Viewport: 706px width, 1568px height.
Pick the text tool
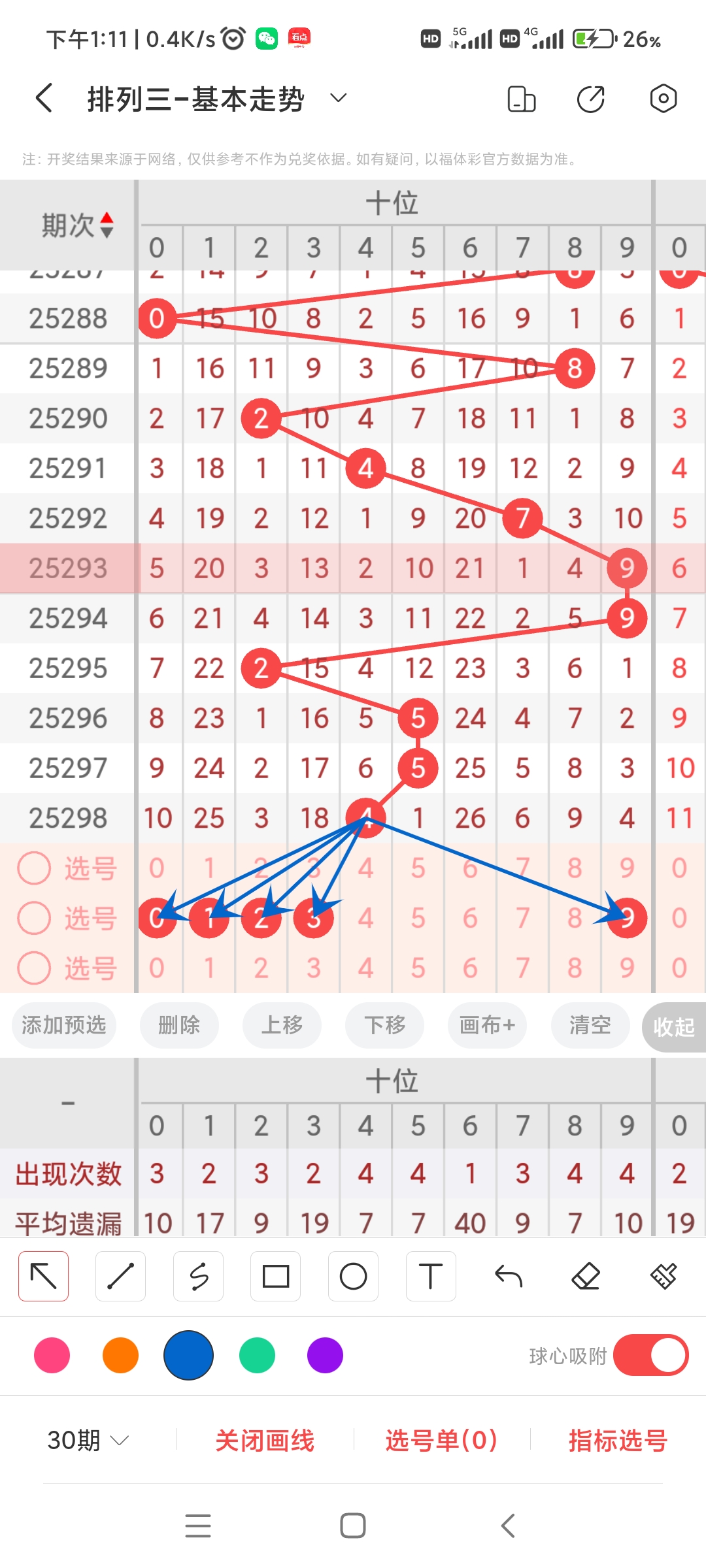pyautogui.click(x=431, y=1276)
